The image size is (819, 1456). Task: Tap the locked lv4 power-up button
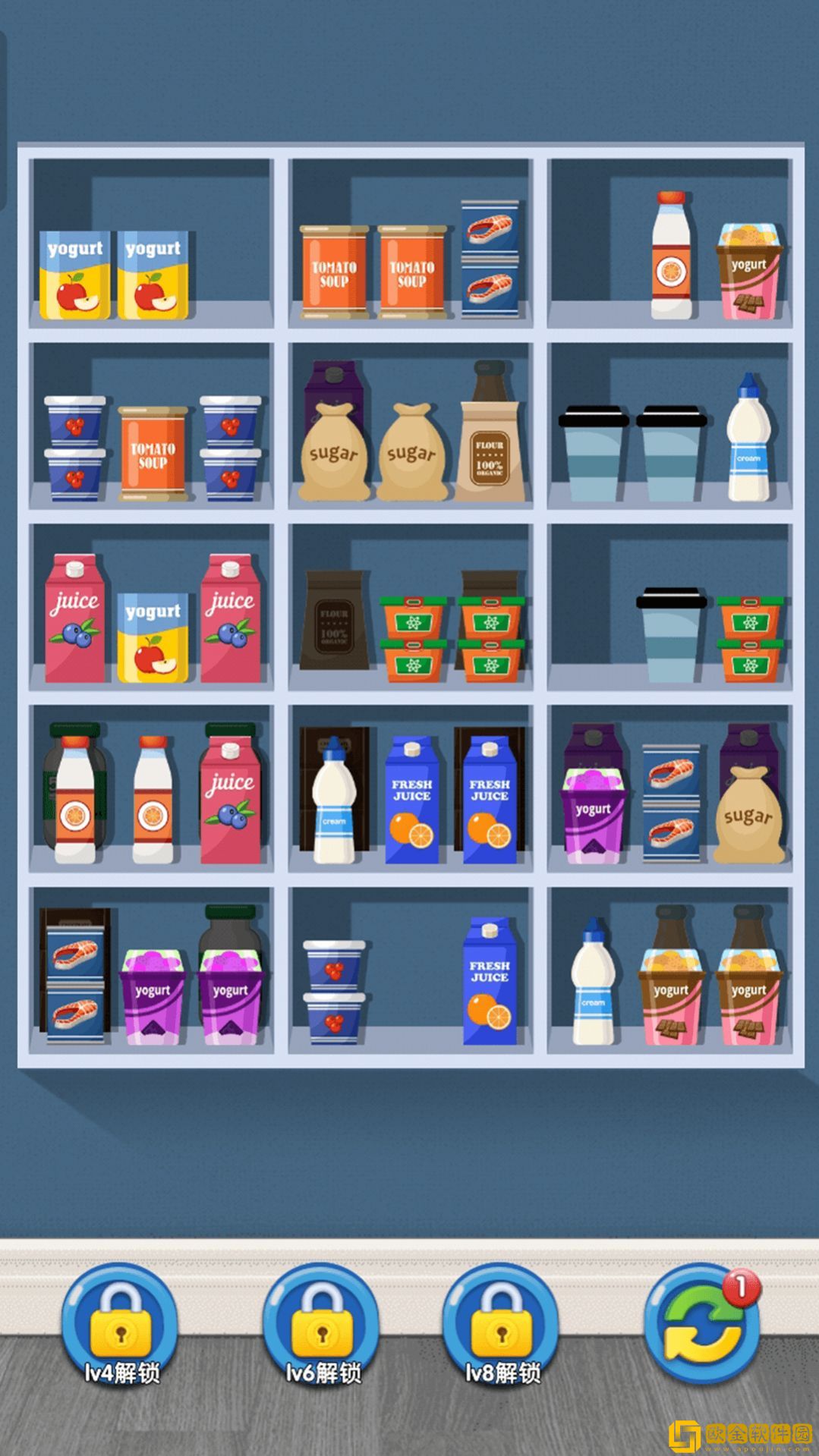120,1323
